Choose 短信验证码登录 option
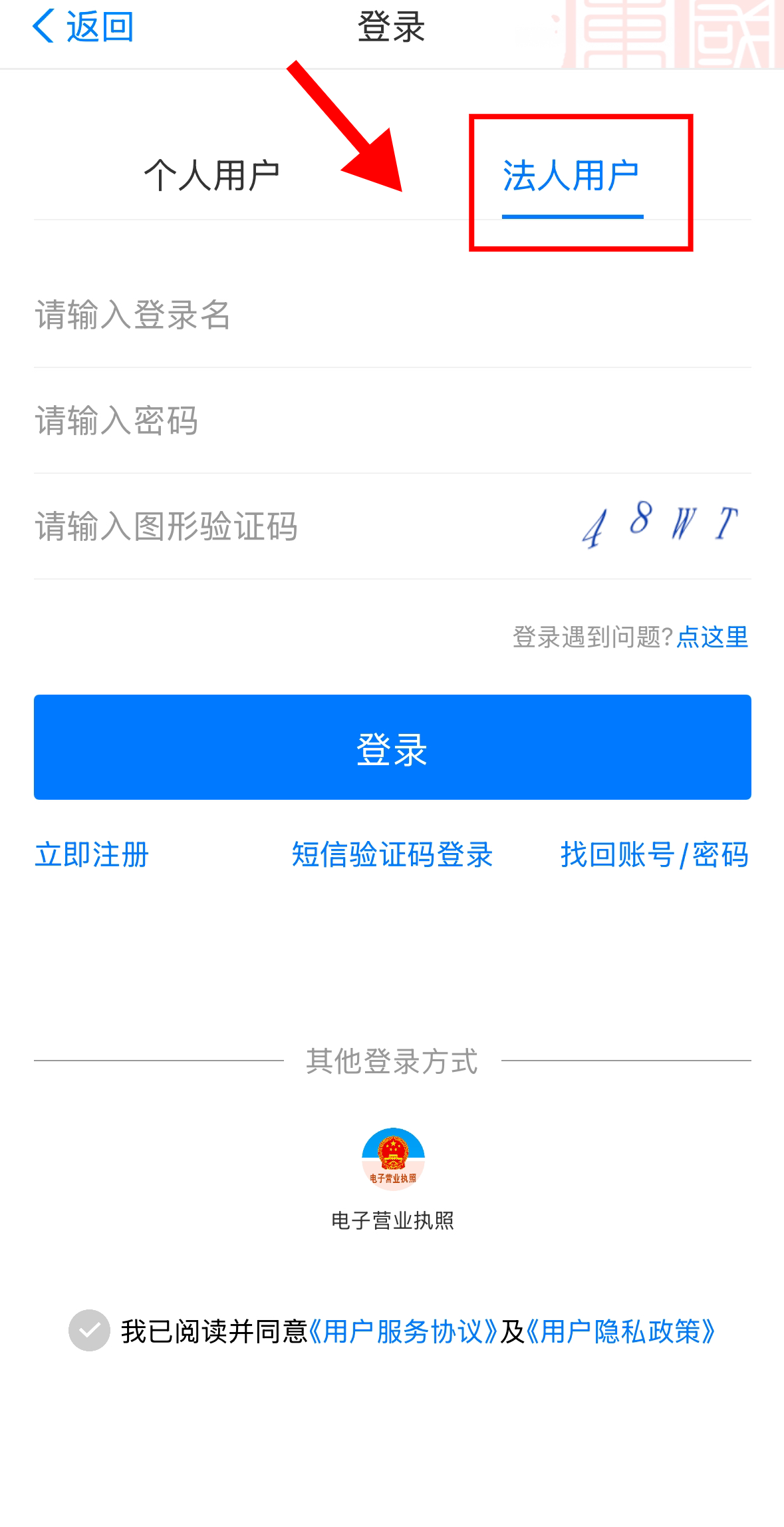The height and width of the screenshot is (1527, 784). coord(392,855)
